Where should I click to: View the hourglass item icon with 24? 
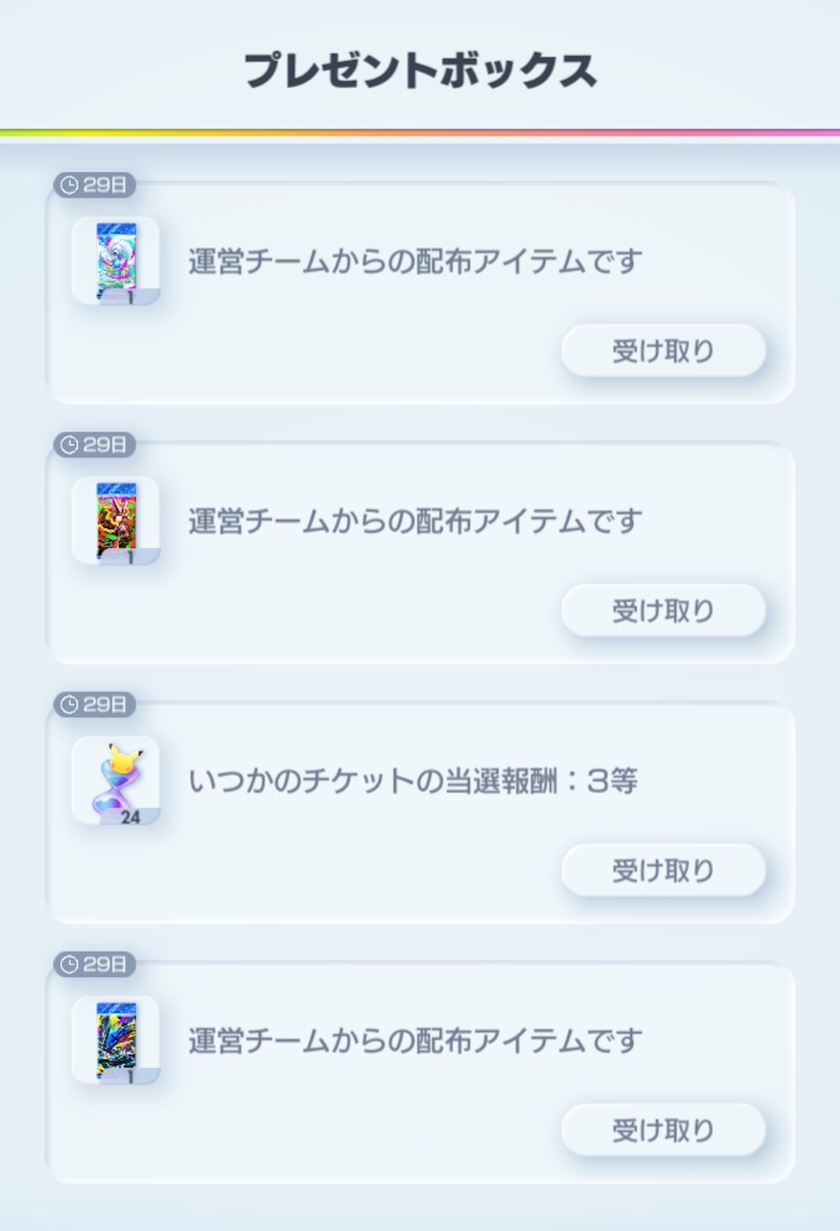[x=116, y=781]
